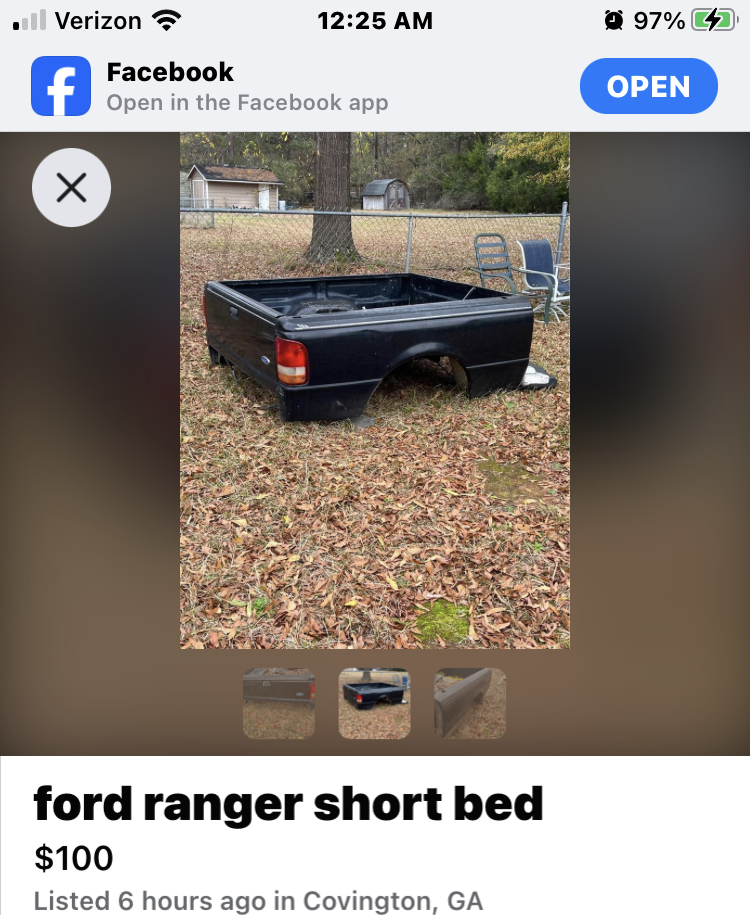Tap OPEN to launch the Facebook app
The height and width of the screenshot is (915, 750).
coord(648,87)
